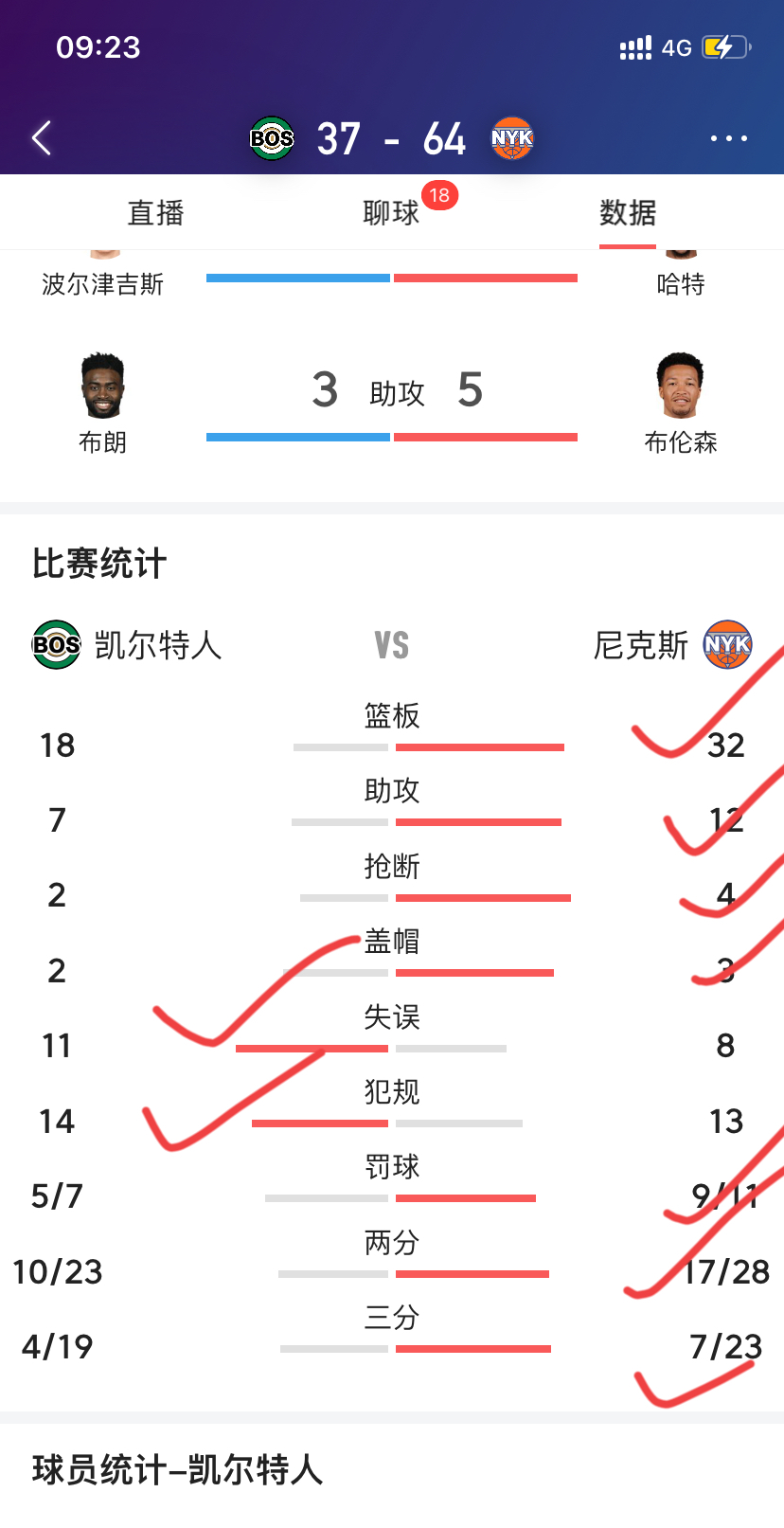Open the 尼克斯 team page
This screenshot has width=784, height=1528.
pyautogui.click(x=672, y=645)
